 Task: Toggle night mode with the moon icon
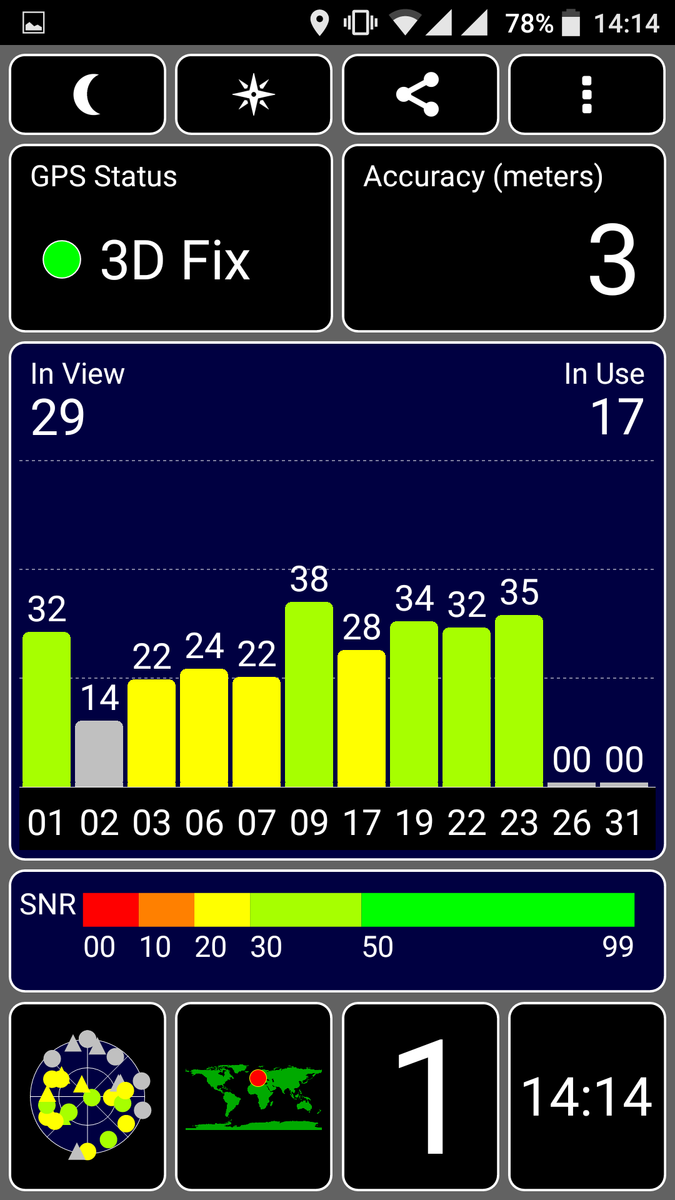tap(88, 95)
